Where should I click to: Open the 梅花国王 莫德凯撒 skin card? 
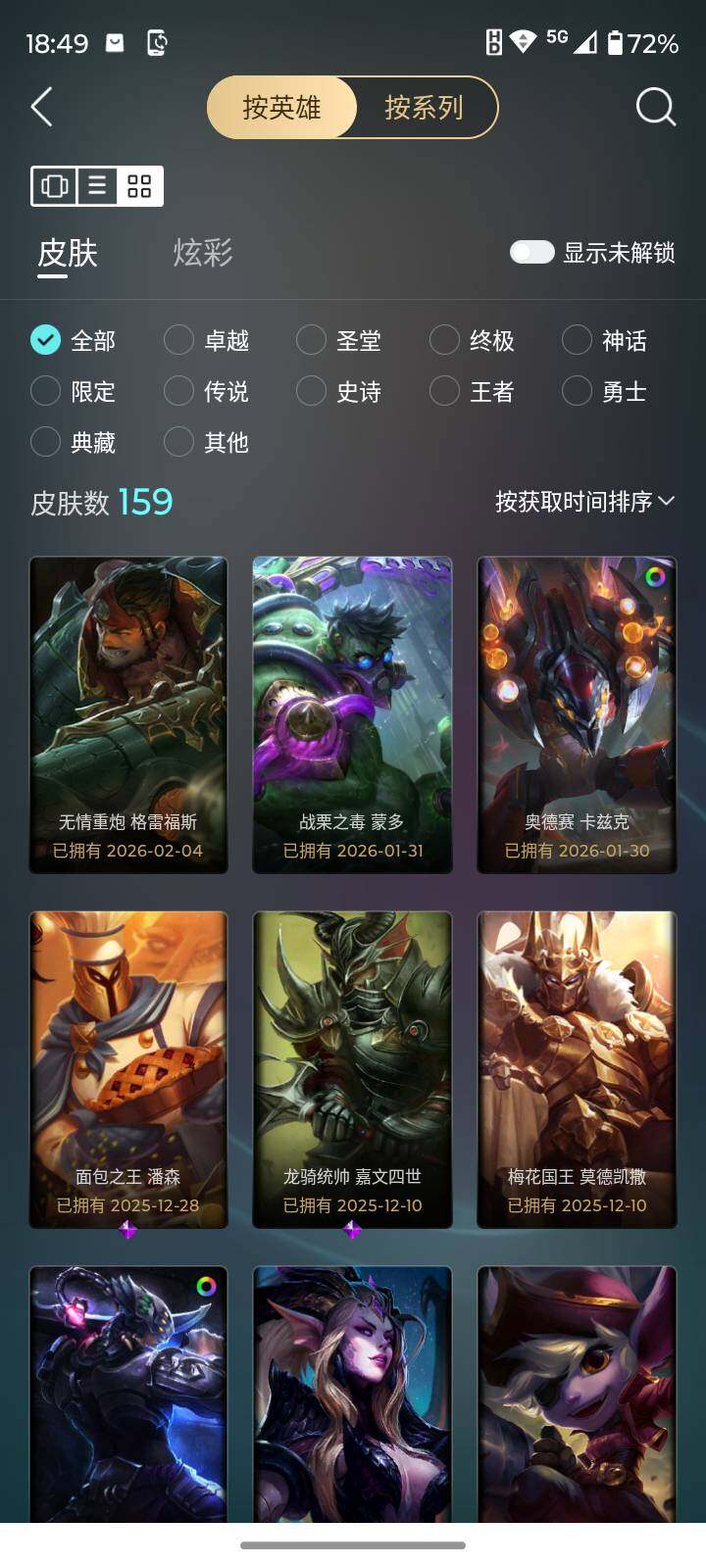pos(577,1068)
